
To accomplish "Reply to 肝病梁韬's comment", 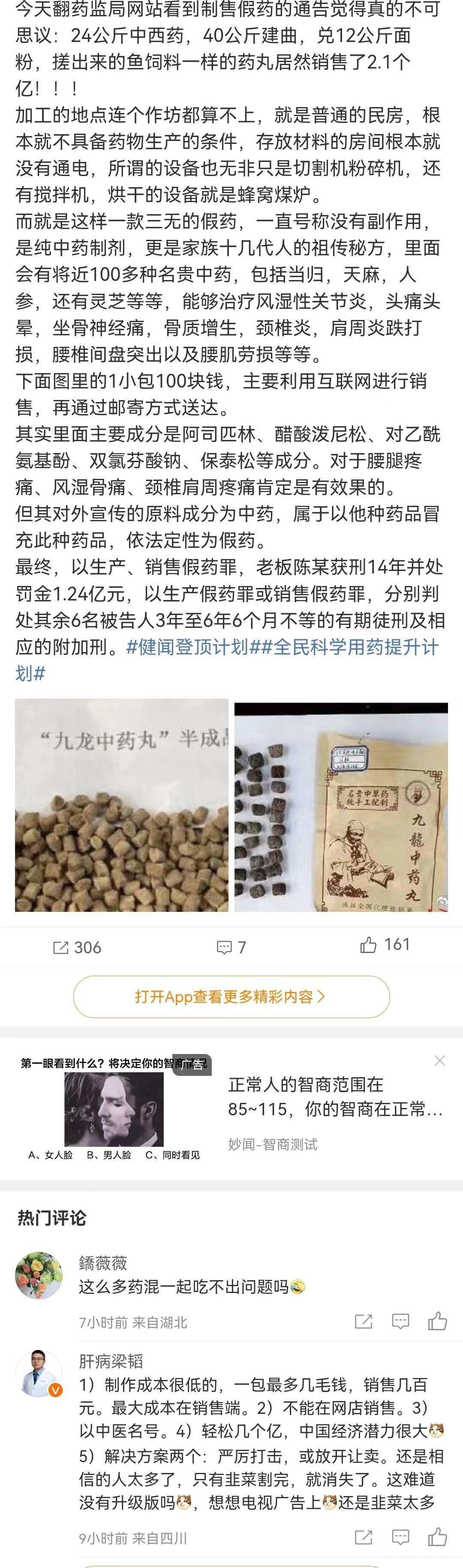I will pos(400,1538).
